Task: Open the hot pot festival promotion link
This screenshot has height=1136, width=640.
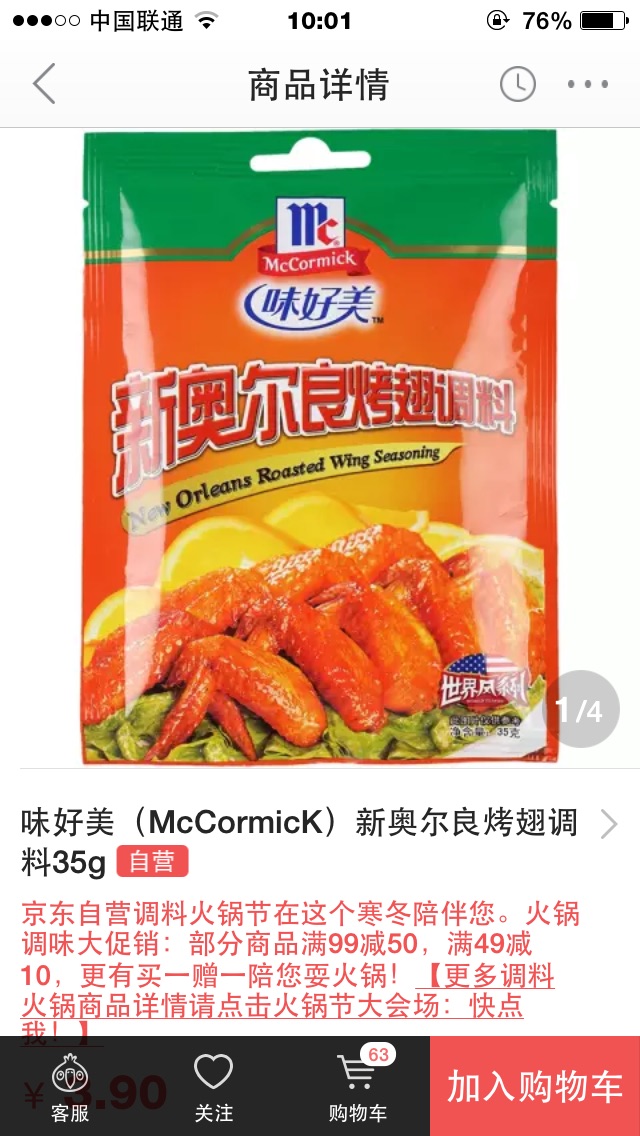Action: tap(300, 990)
